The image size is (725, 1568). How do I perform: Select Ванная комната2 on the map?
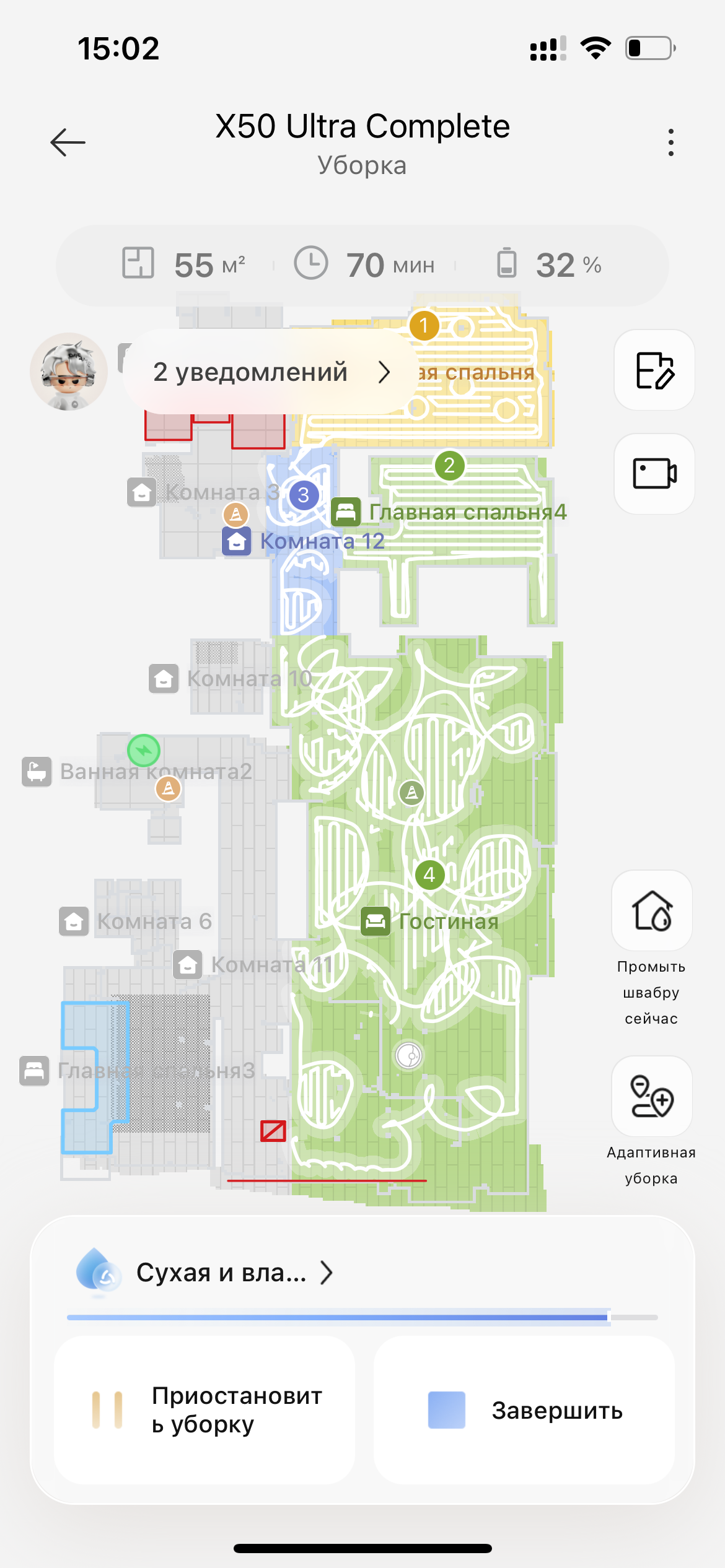[x=156, y=772]
